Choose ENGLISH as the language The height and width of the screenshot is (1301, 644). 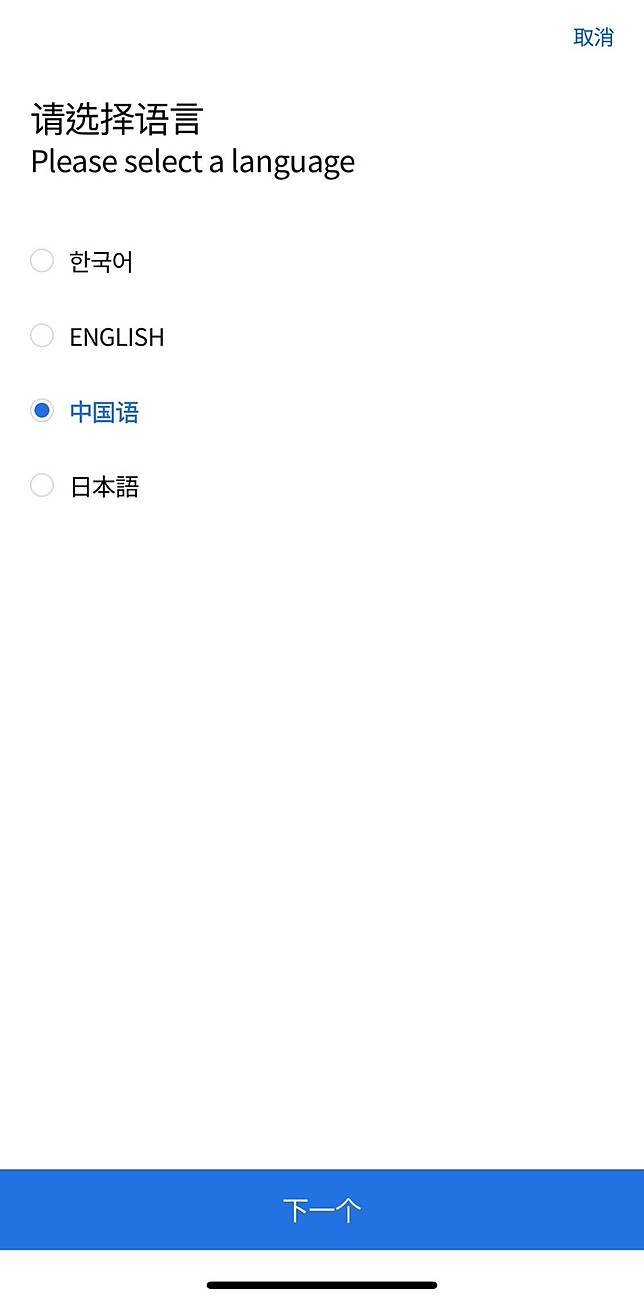coord(42,336)
